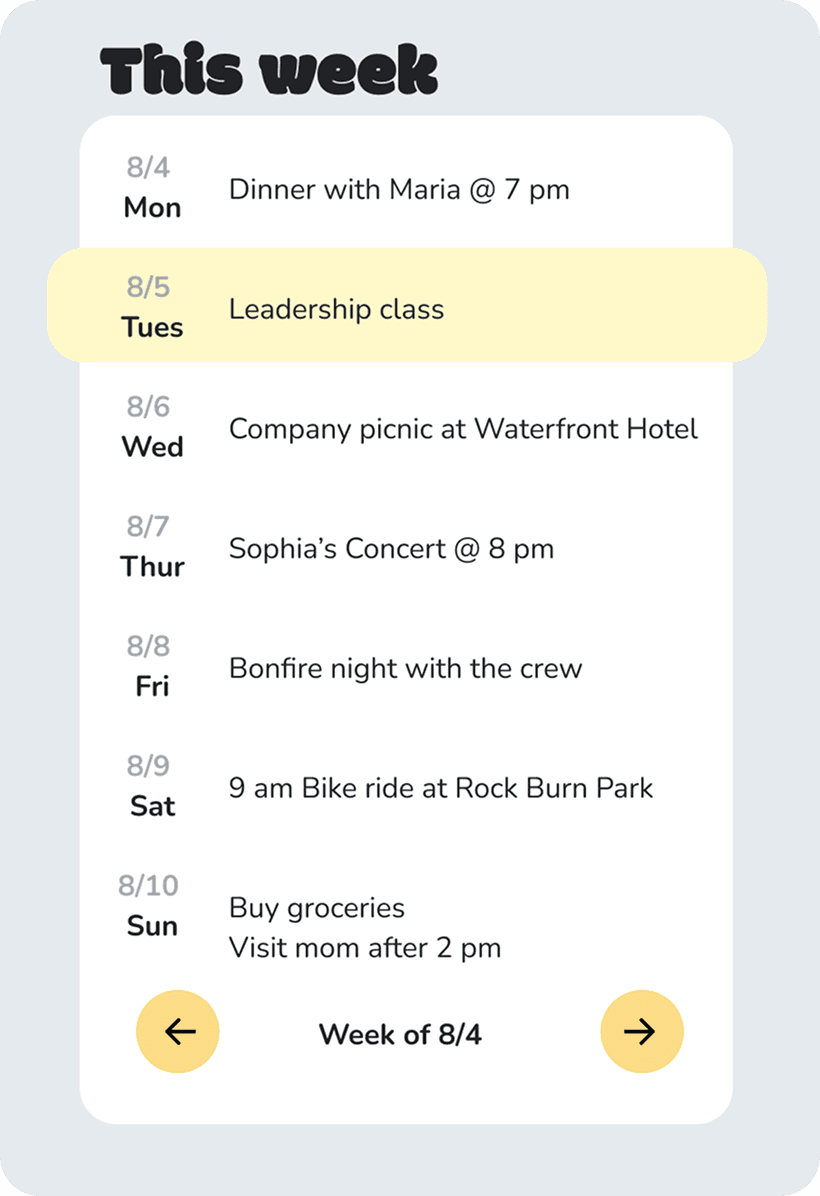Click the right arrow to view next week
820x1196 pixels.
(x=642, y=1031)
